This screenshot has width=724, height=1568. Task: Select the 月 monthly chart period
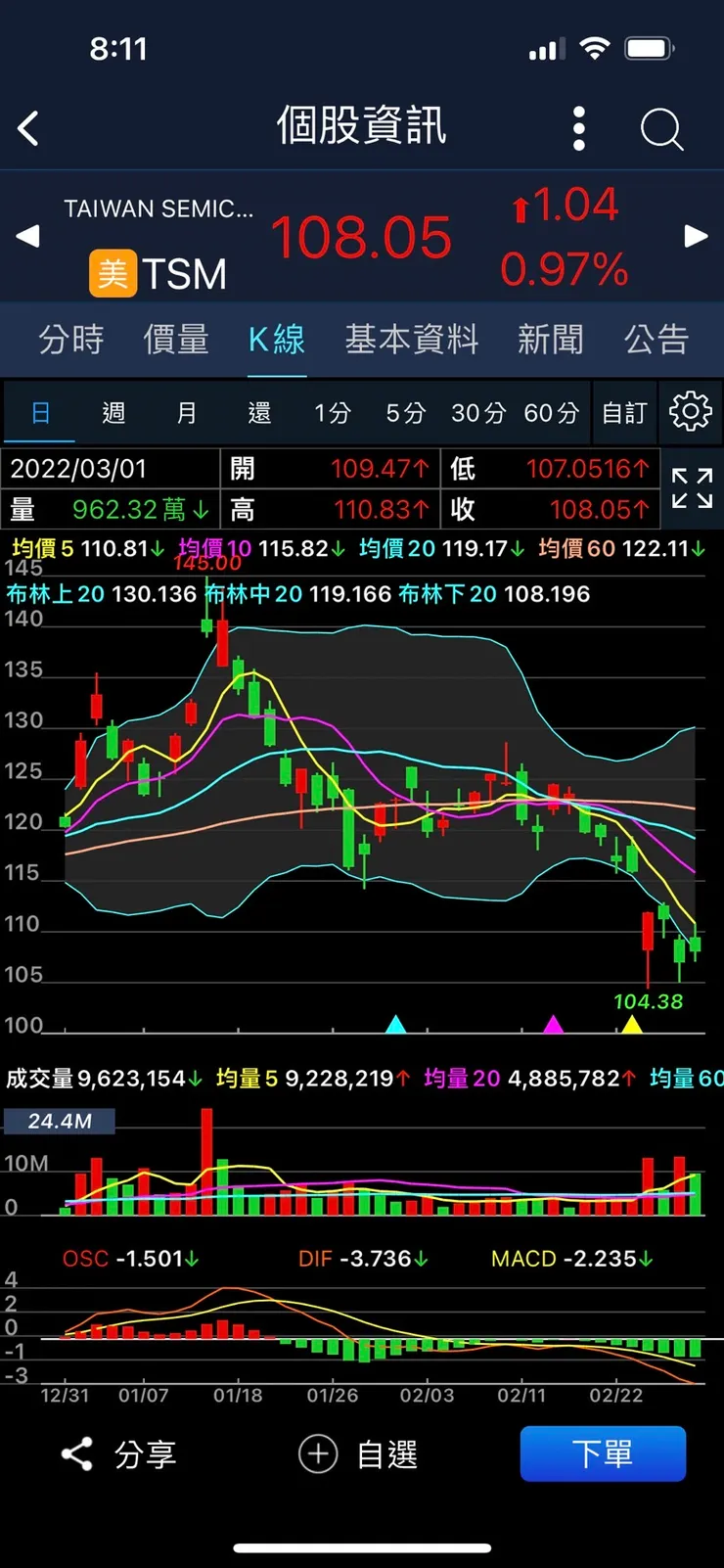tap(186, 413)
